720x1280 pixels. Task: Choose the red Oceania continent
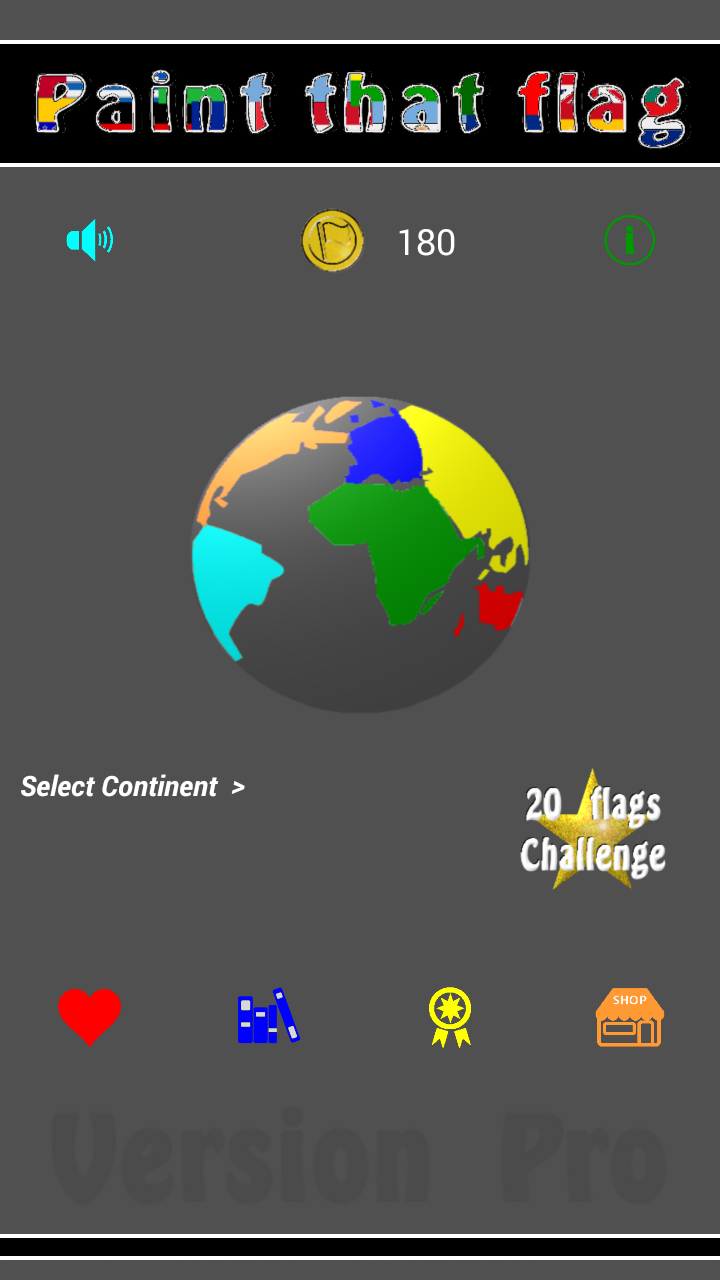(x=497, y=607)
